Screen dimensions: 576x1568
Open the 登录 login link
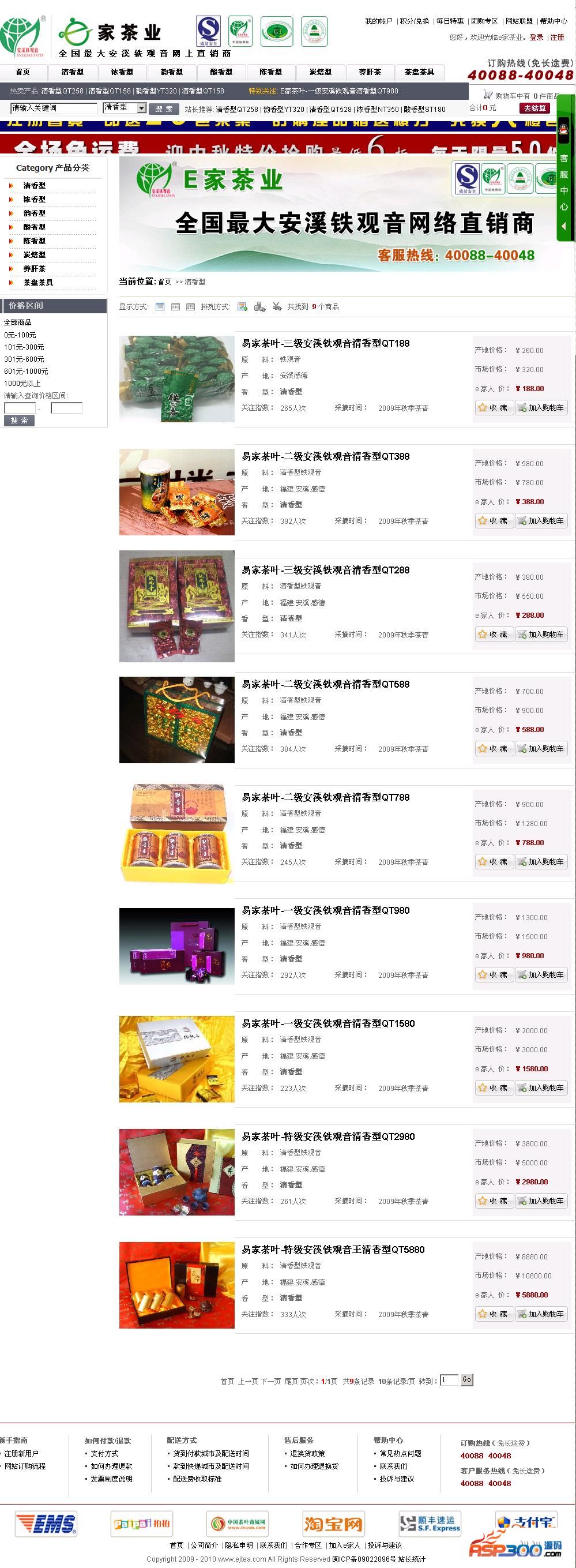pyautogui.click(x=536, y=37)
